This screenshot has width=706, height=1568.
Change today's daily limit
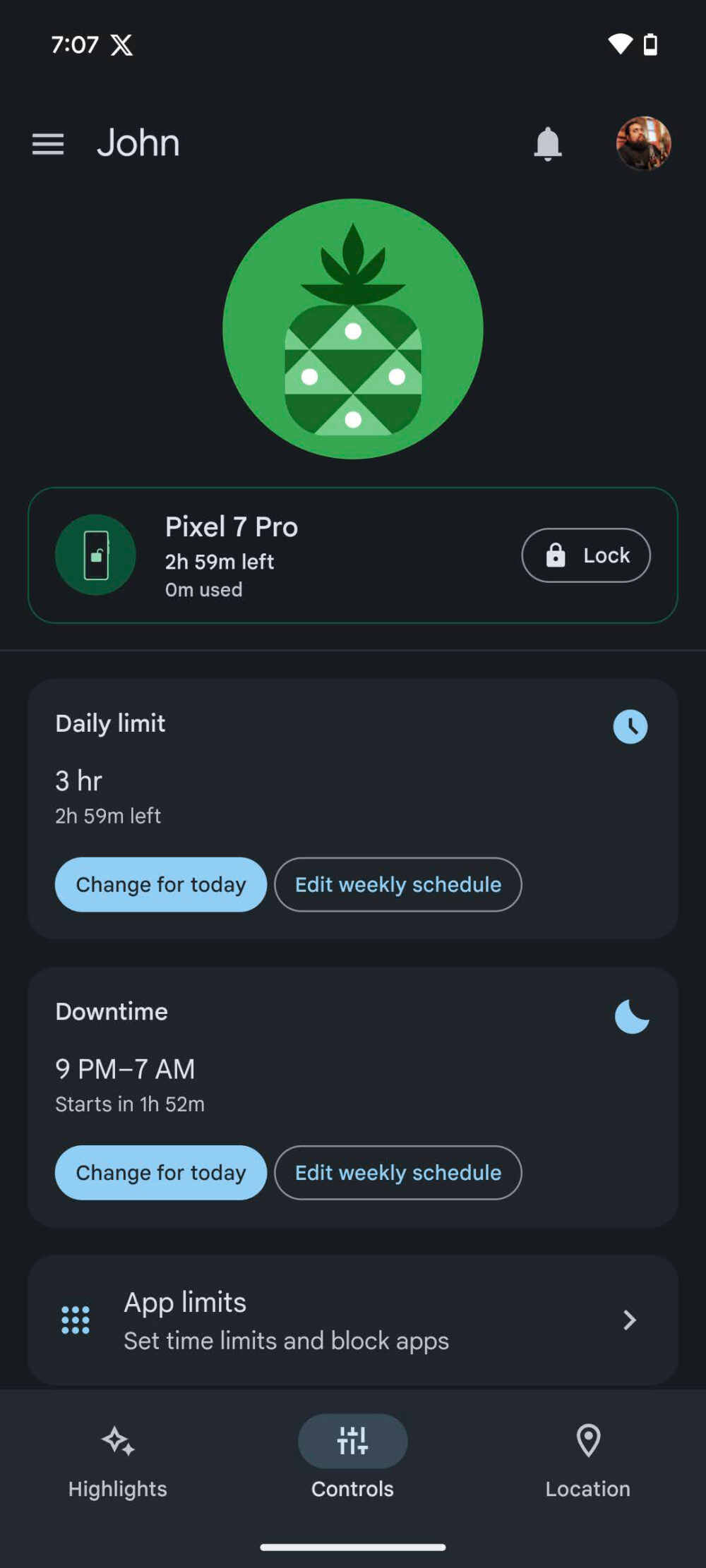[x=160, y=884]
